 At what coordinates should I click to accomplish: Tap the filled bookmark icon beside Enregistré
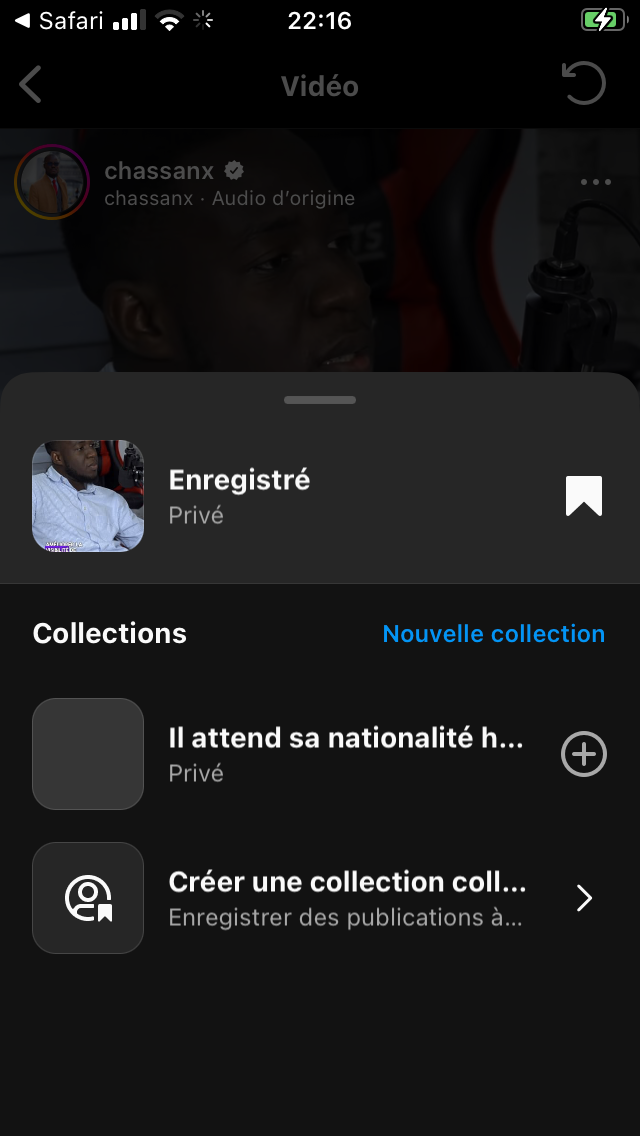click(x=583, y=496)
